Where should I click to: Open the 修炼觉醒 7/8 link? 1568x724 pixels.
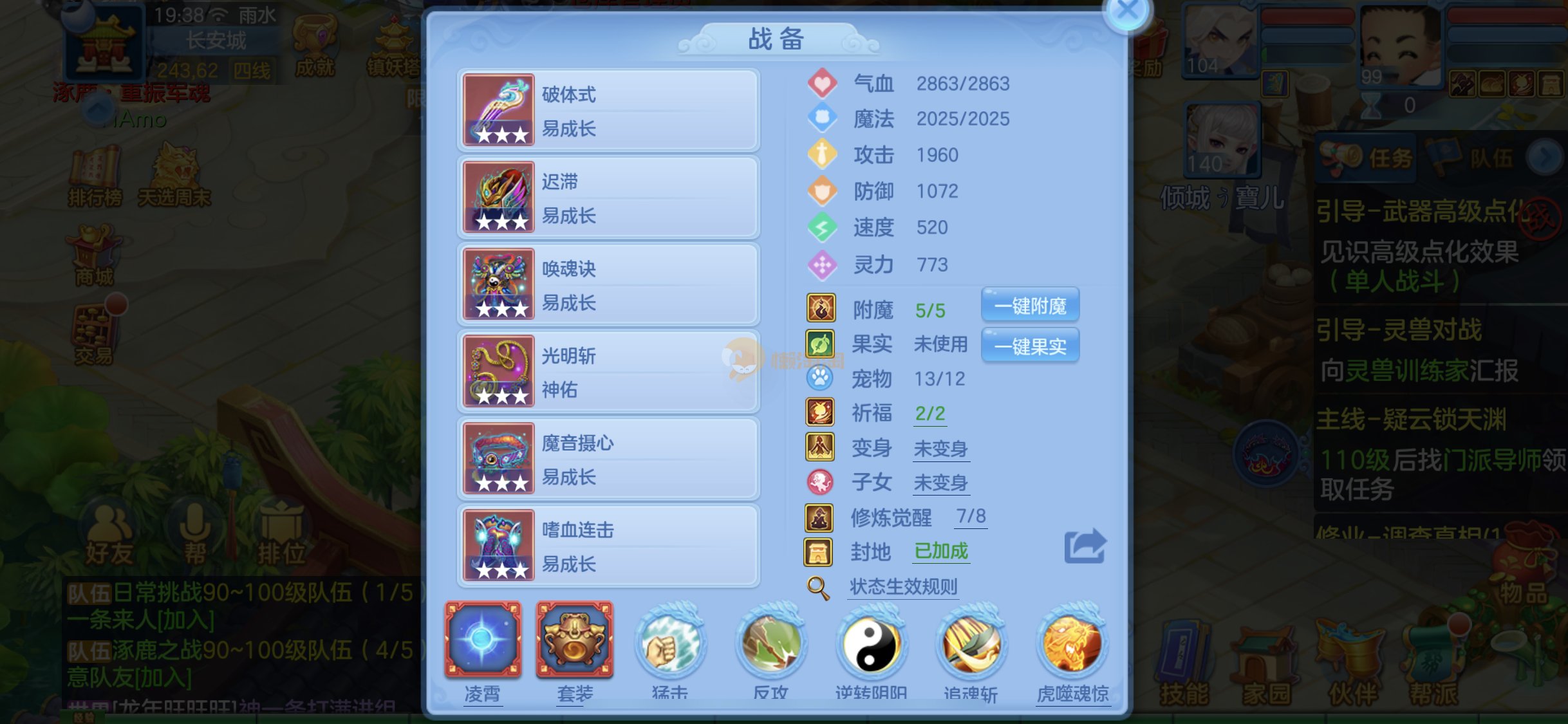point(970,516)
